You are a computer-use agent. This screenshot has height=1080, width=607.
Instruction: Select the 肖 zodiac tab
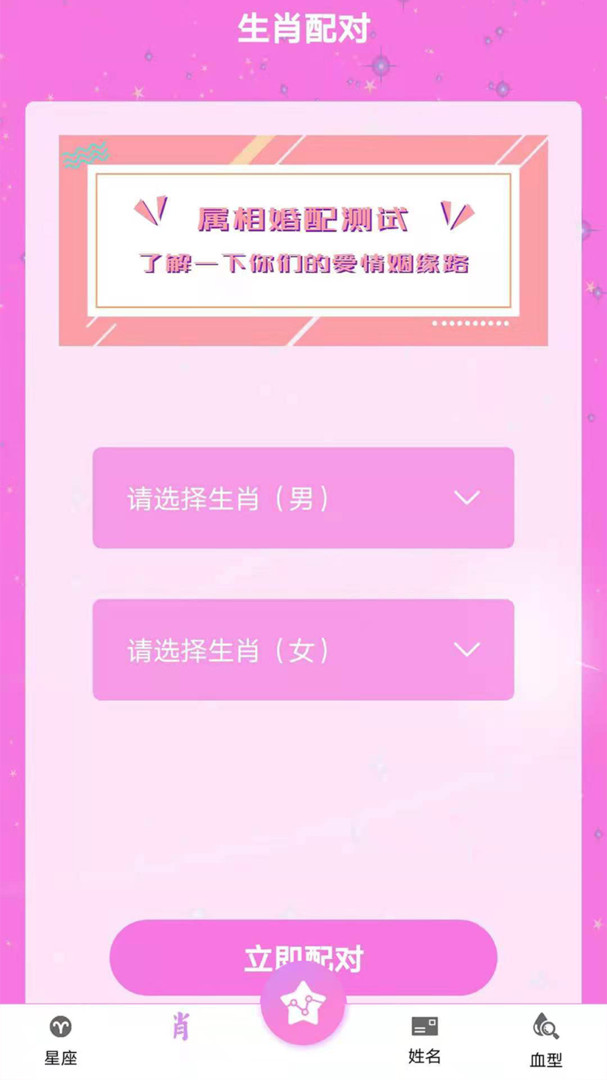tap(181, 1028)
